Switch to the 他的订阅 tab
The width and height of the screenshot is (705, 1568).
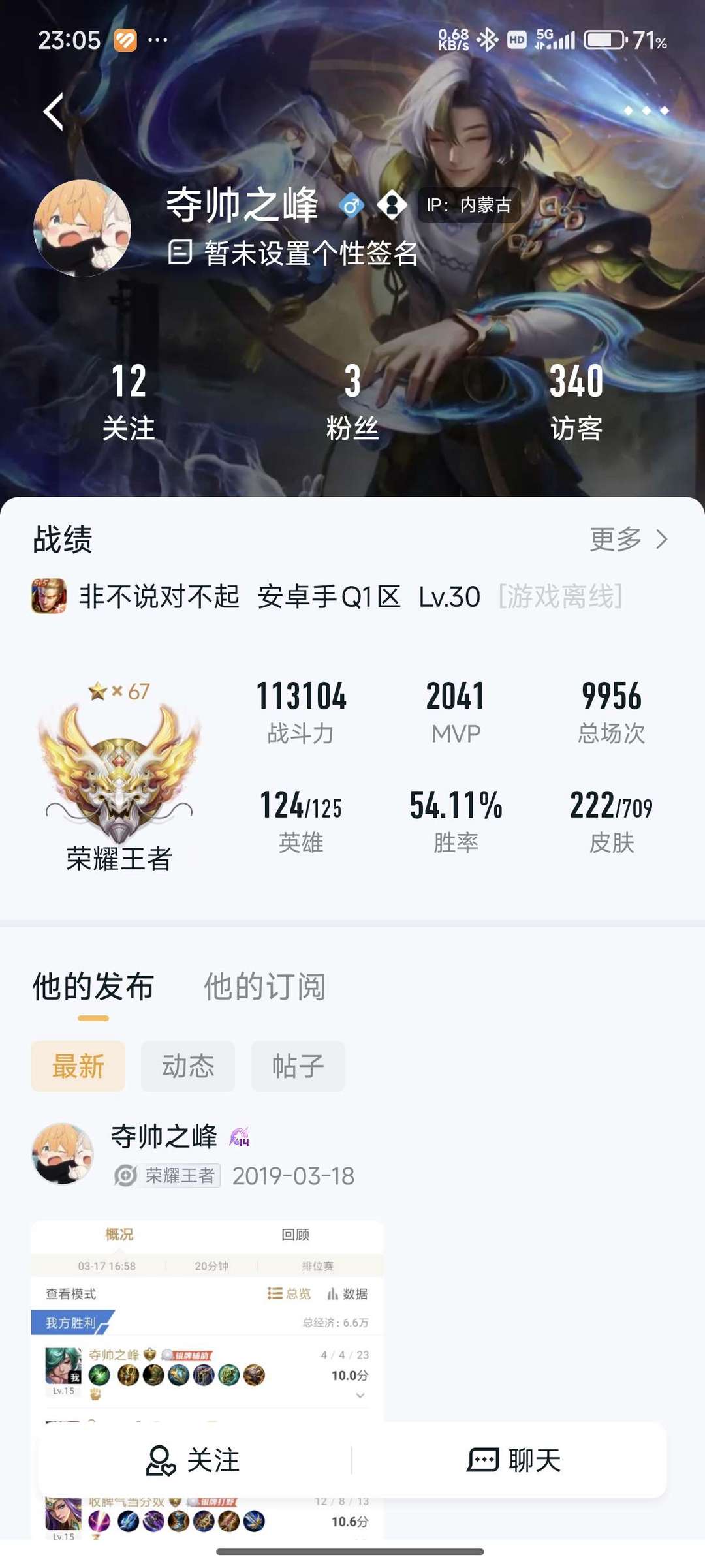coord(264,986)
